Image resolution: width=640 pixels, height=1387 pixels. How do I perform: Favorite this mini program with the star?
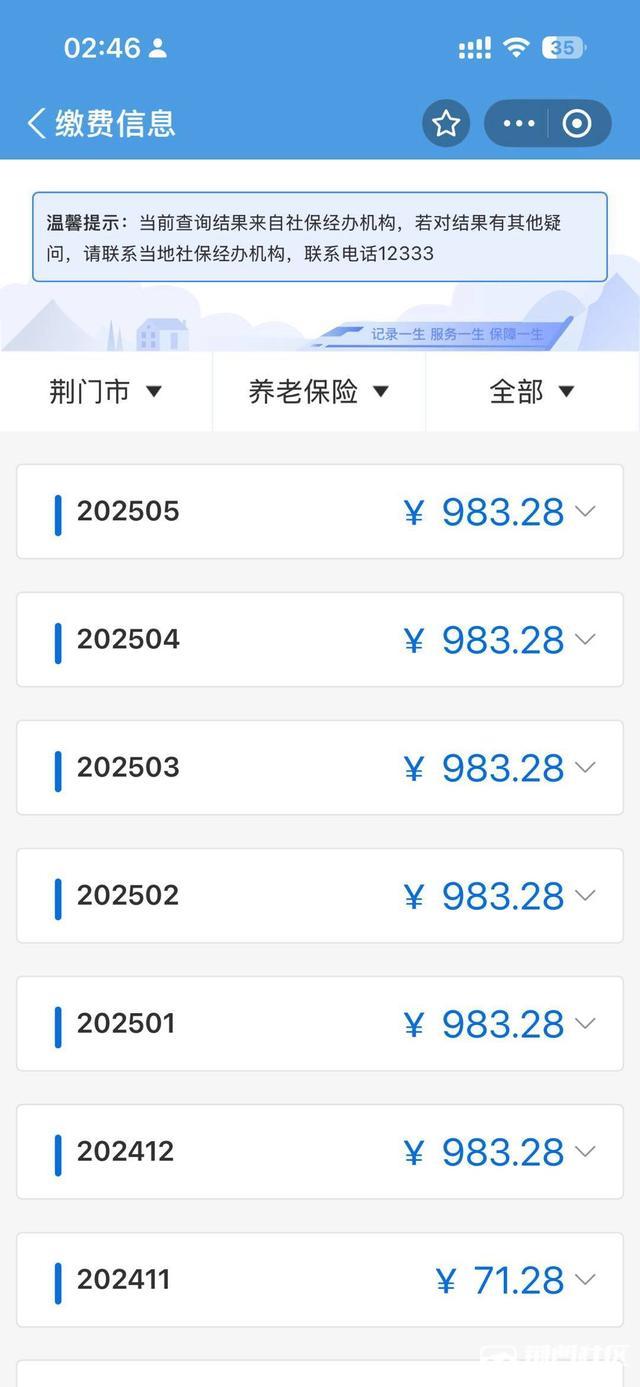(446, 124)
